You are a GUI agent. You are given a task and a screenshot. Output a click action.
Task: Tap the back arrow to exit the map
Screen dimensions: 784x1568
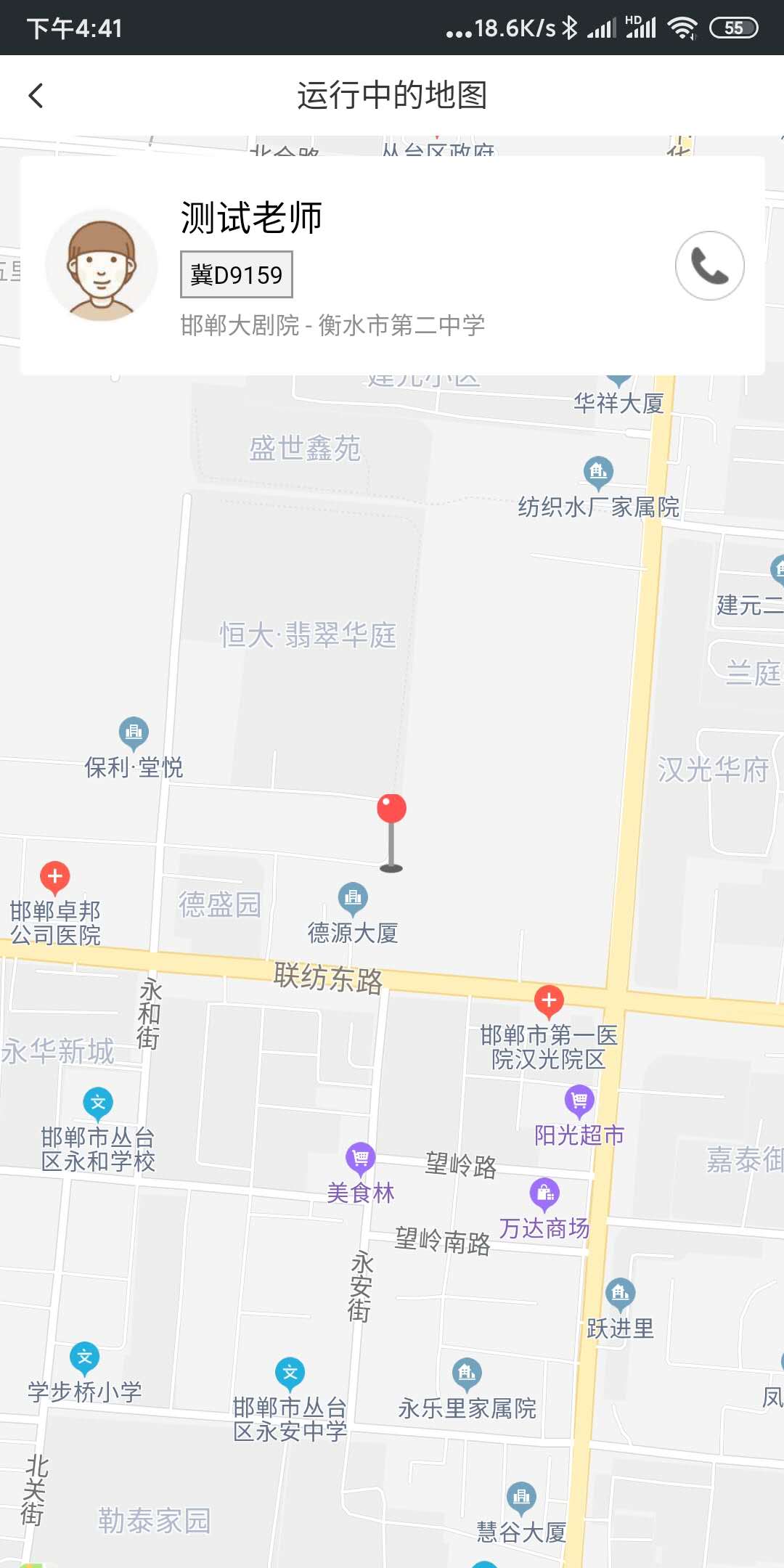tap(35, 97)
